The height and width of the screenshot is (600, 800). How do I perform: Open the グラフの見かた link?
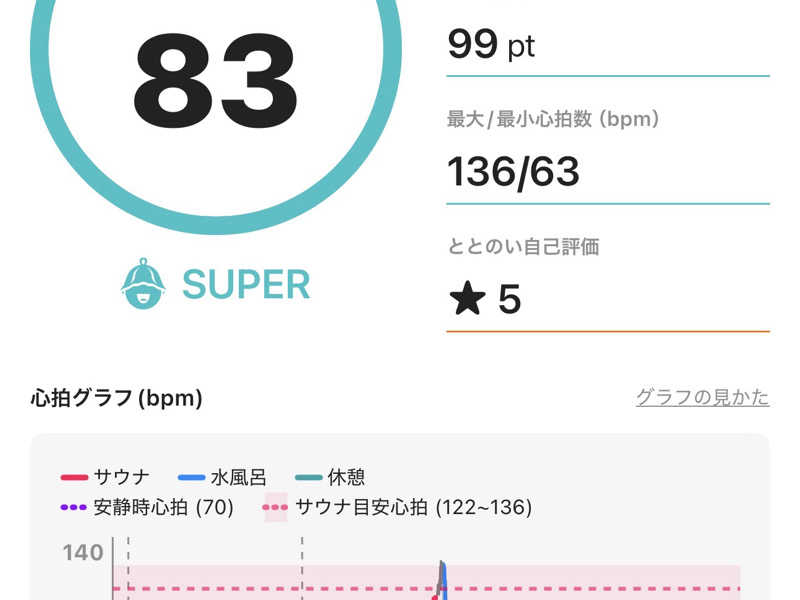coord(702,397)
